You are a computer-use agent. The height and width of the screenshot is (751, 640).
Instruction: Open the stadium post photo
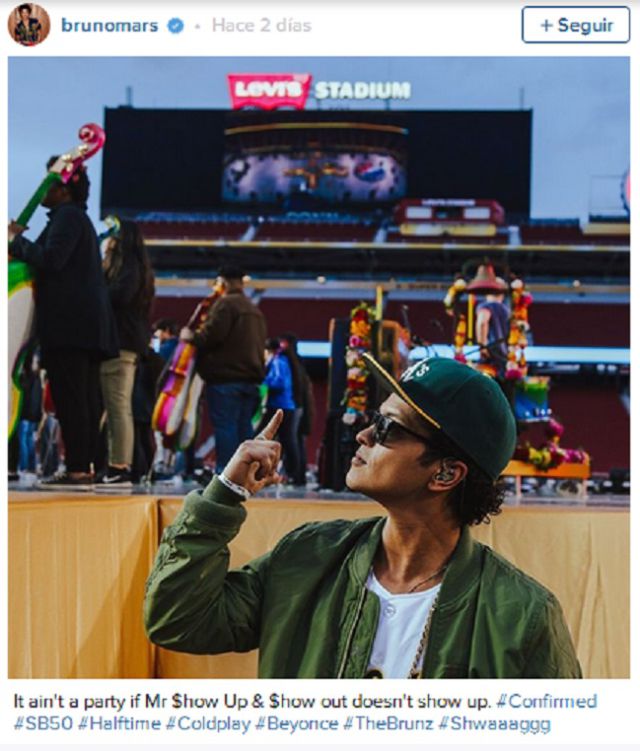point(319,367)
